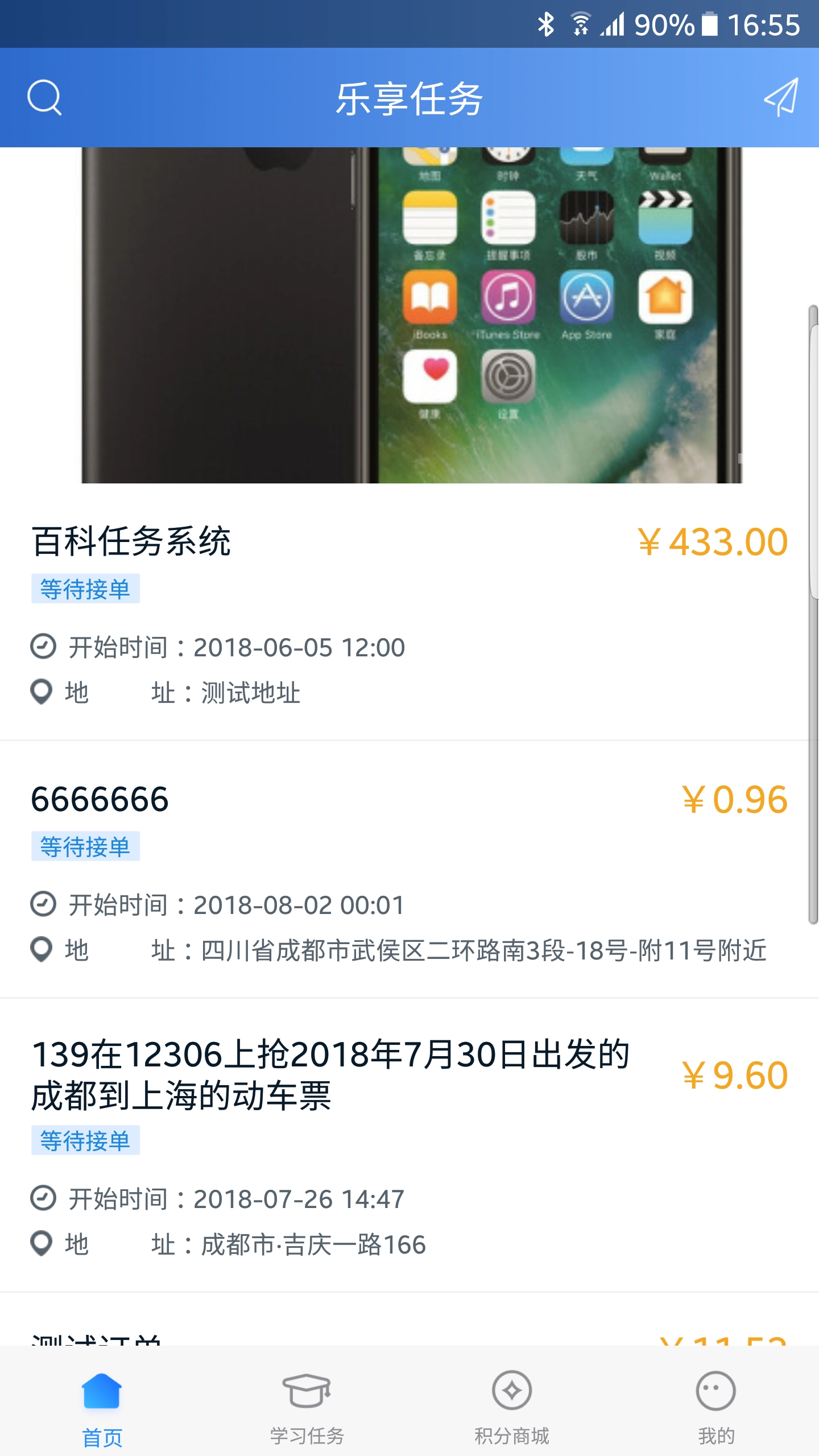
Task: Tap the clock icon beside 百科任务系统 start time
Action: click(42, 646)
